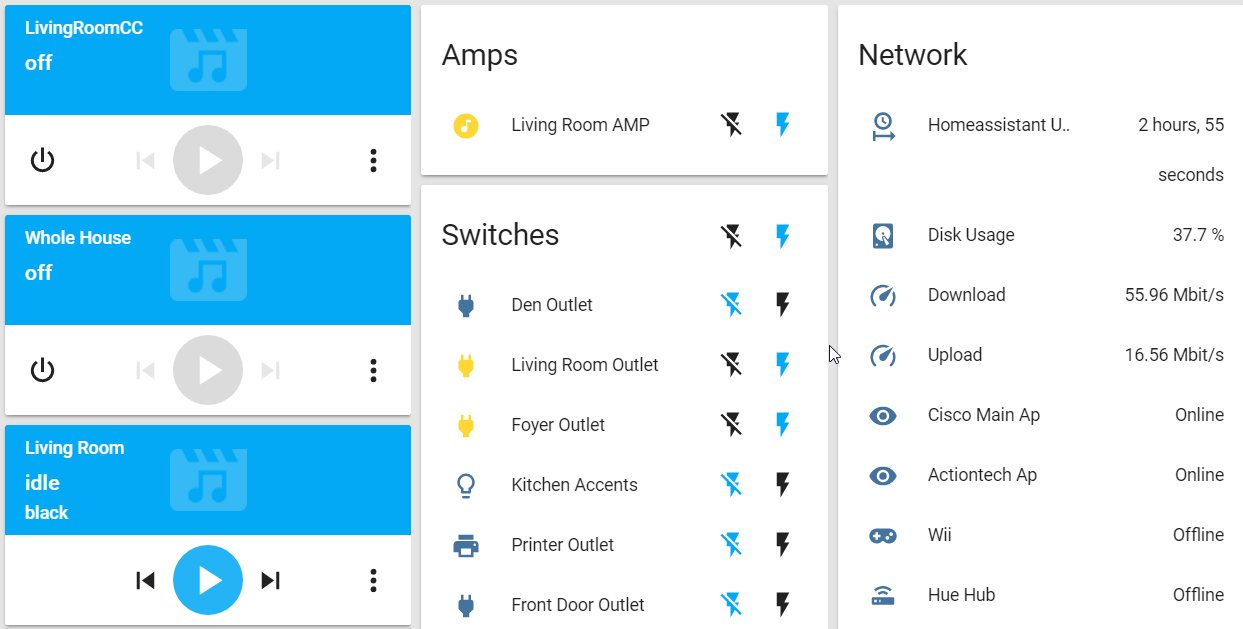Open overflow menu for Whole House player
The width and height of the screenshot is (1243, 629).
(373, 370)
